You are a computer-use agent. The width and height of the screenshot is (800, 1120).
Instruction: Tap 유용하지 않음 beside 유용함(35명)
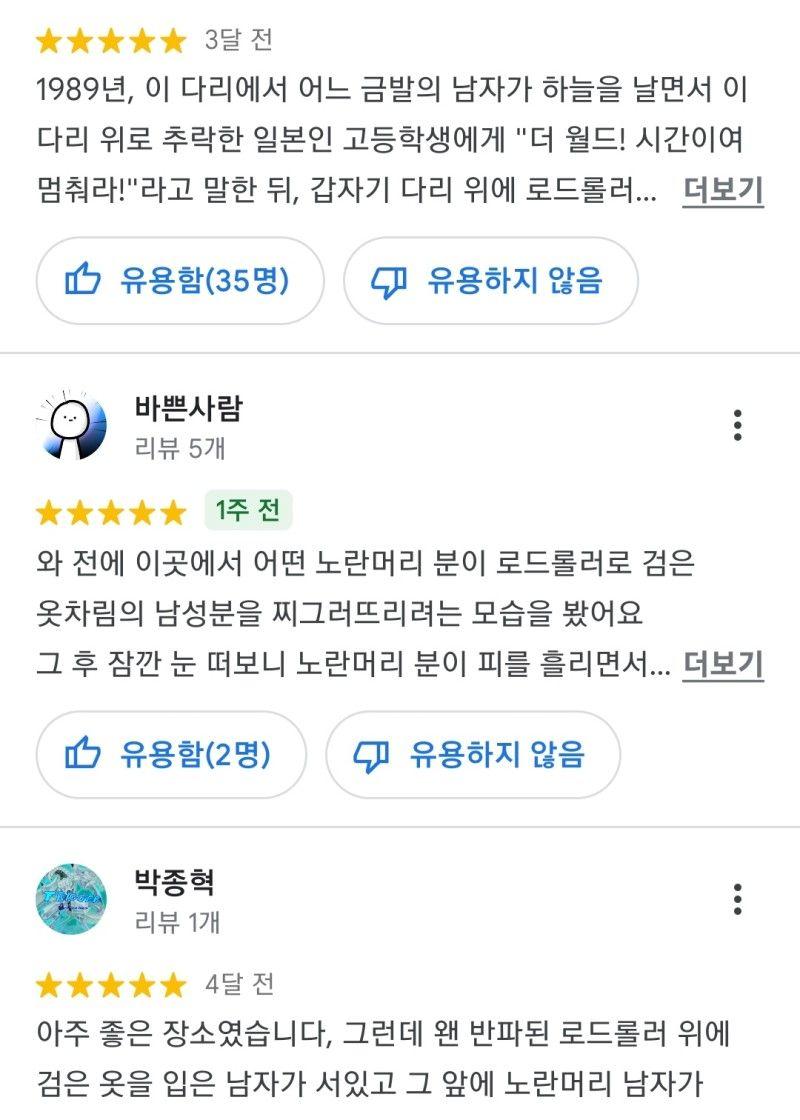[x=490, y=281]
